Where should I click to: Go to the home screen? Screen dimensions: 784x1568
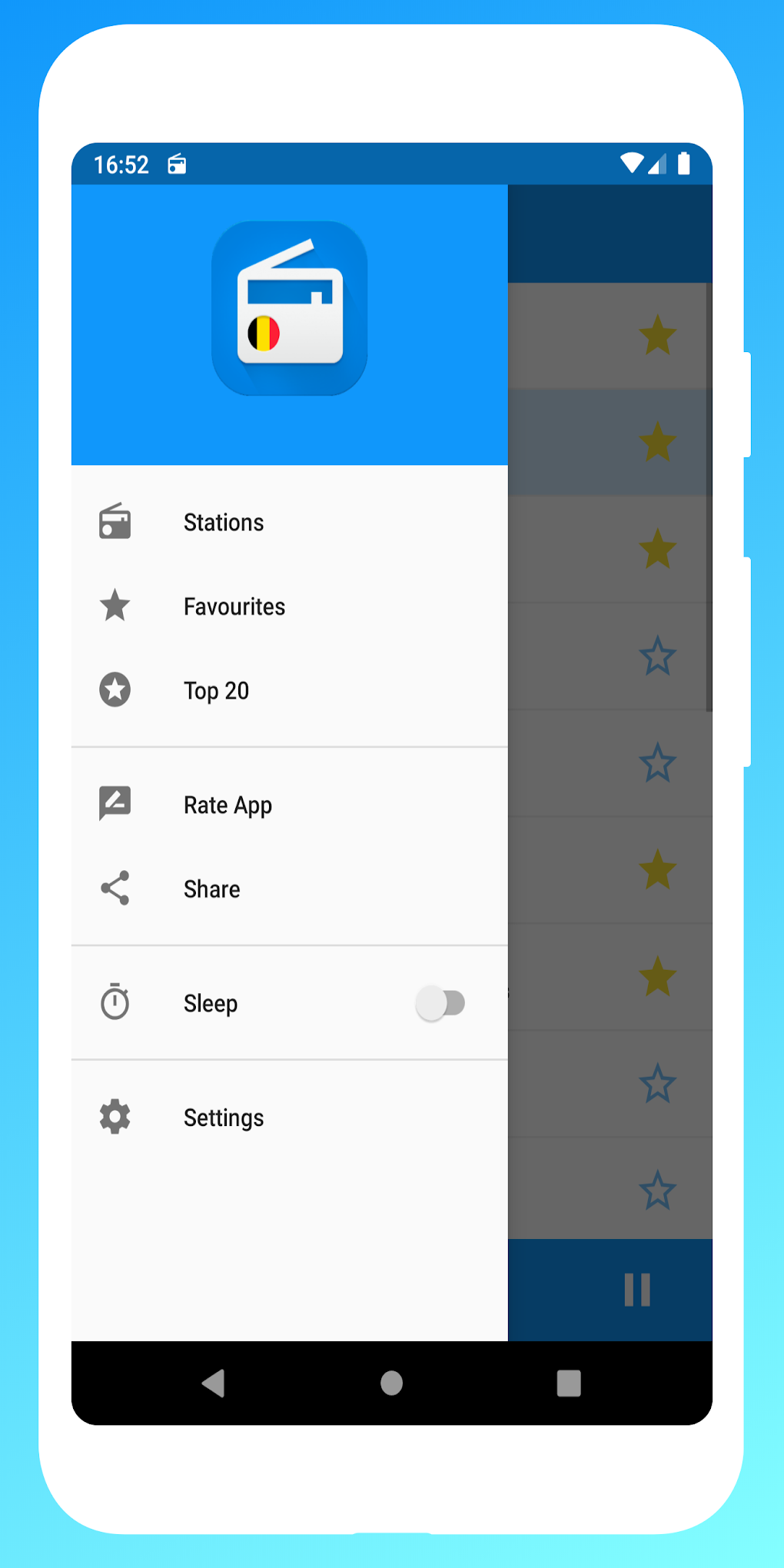[x=391, y=1383]
